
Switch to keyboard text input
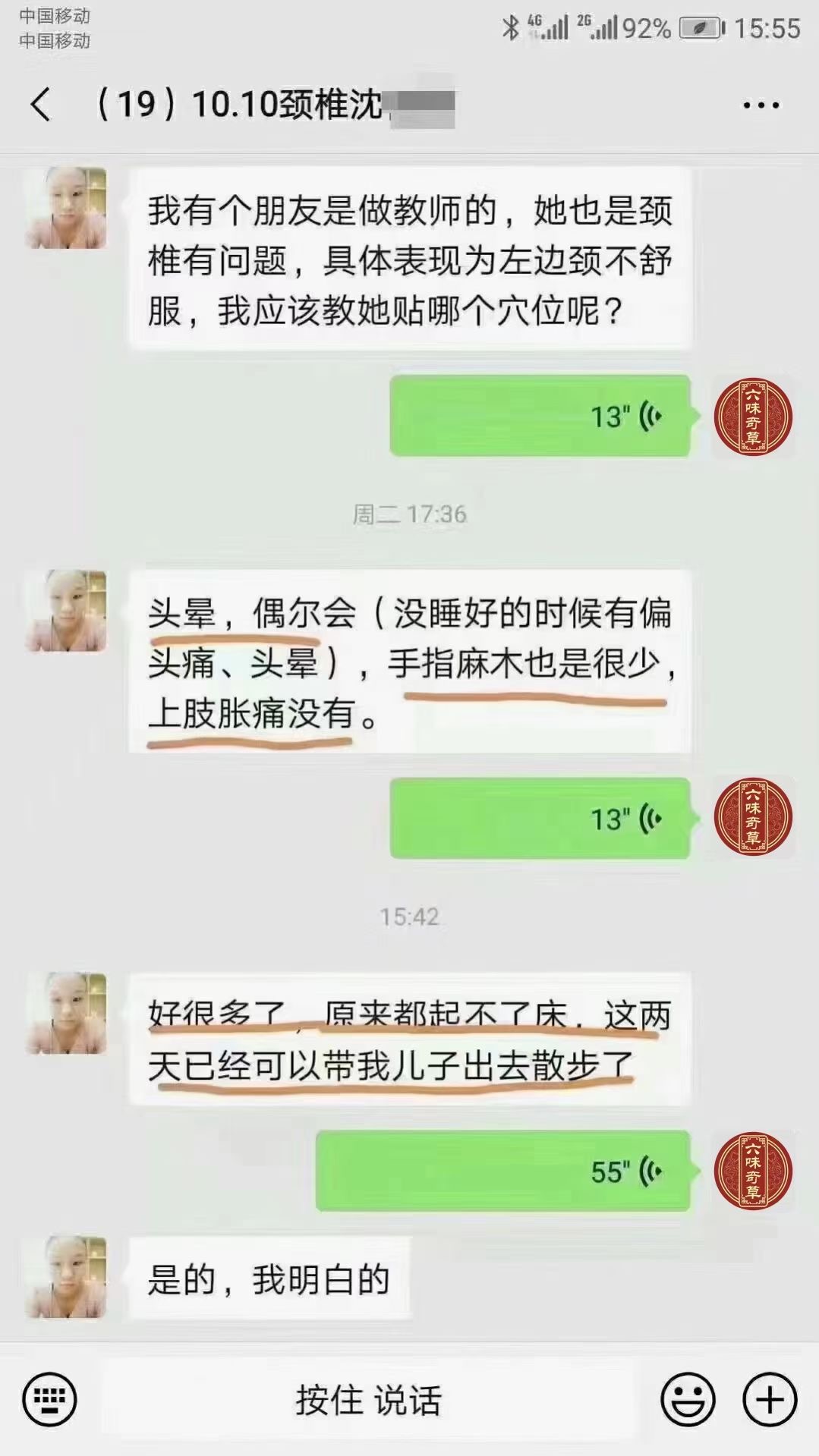50,1399
